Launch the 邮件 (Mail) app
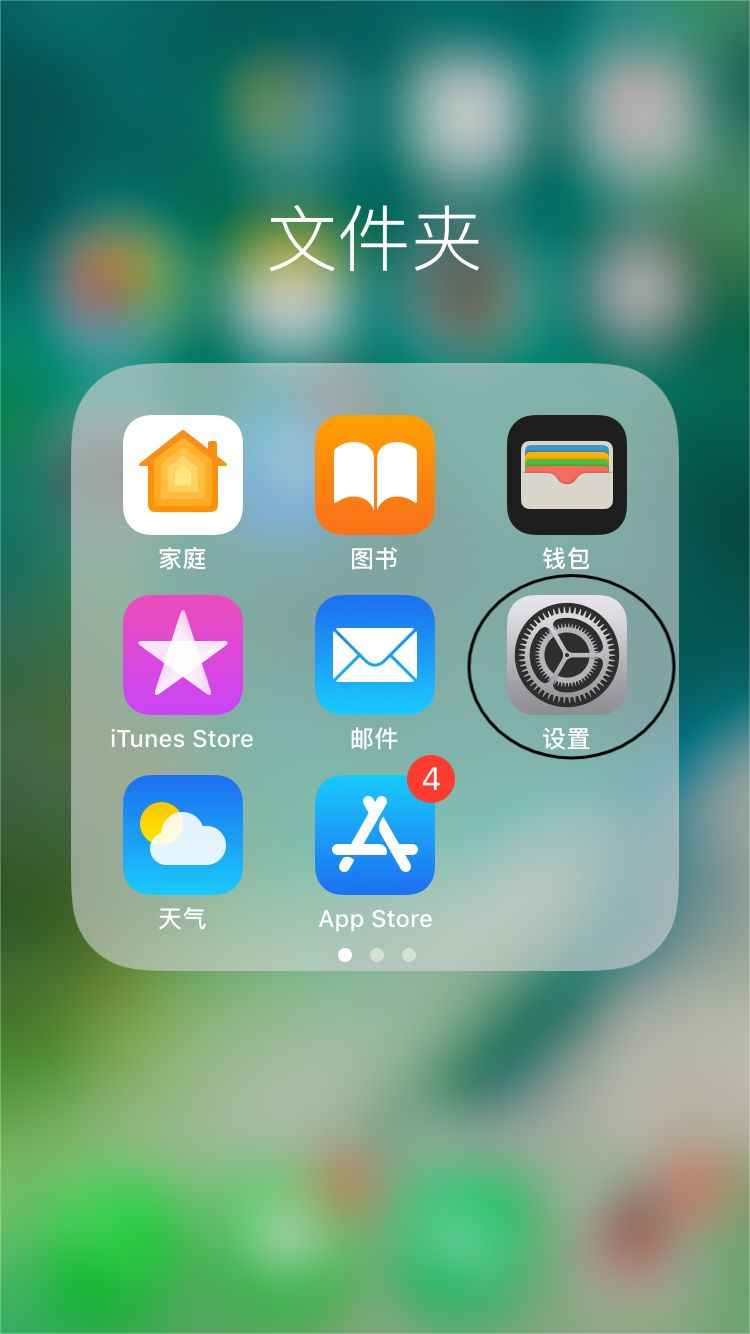The image size is (750, 1334). (375, 655)
